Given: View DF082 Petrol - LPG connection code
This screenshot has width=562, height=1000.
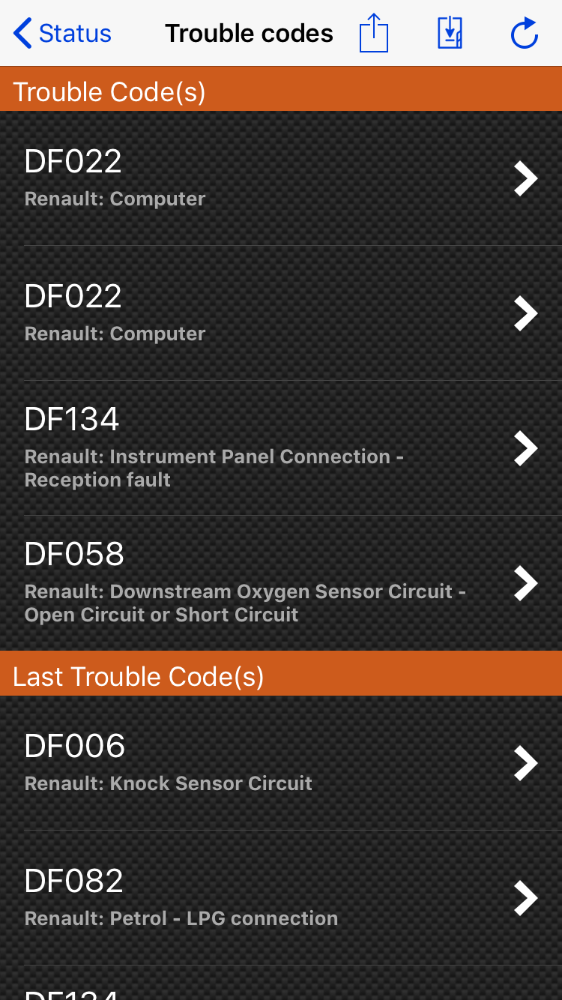Looking at the screenshot, I should [281, 898].
